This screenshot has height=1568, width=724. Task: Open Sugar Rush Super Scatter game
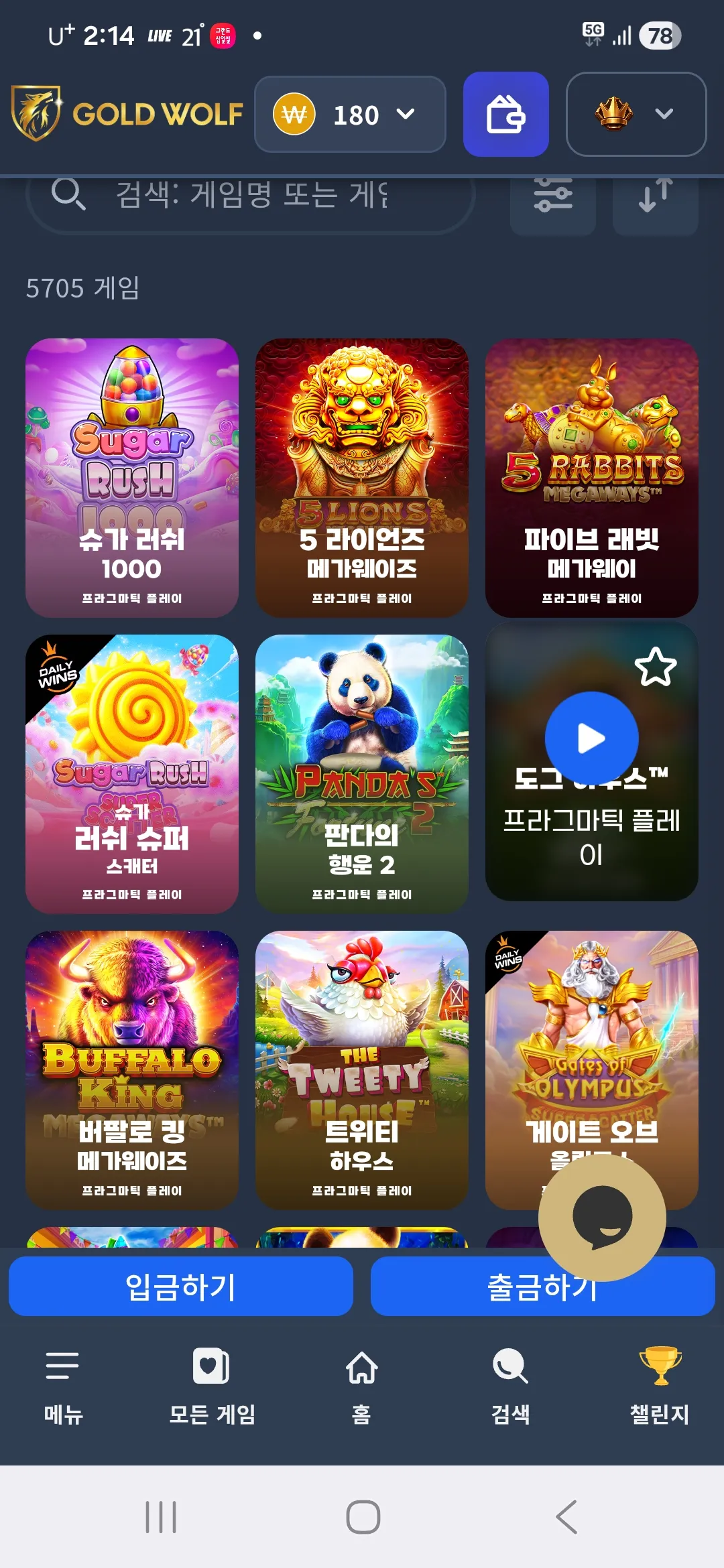[132, 774]
